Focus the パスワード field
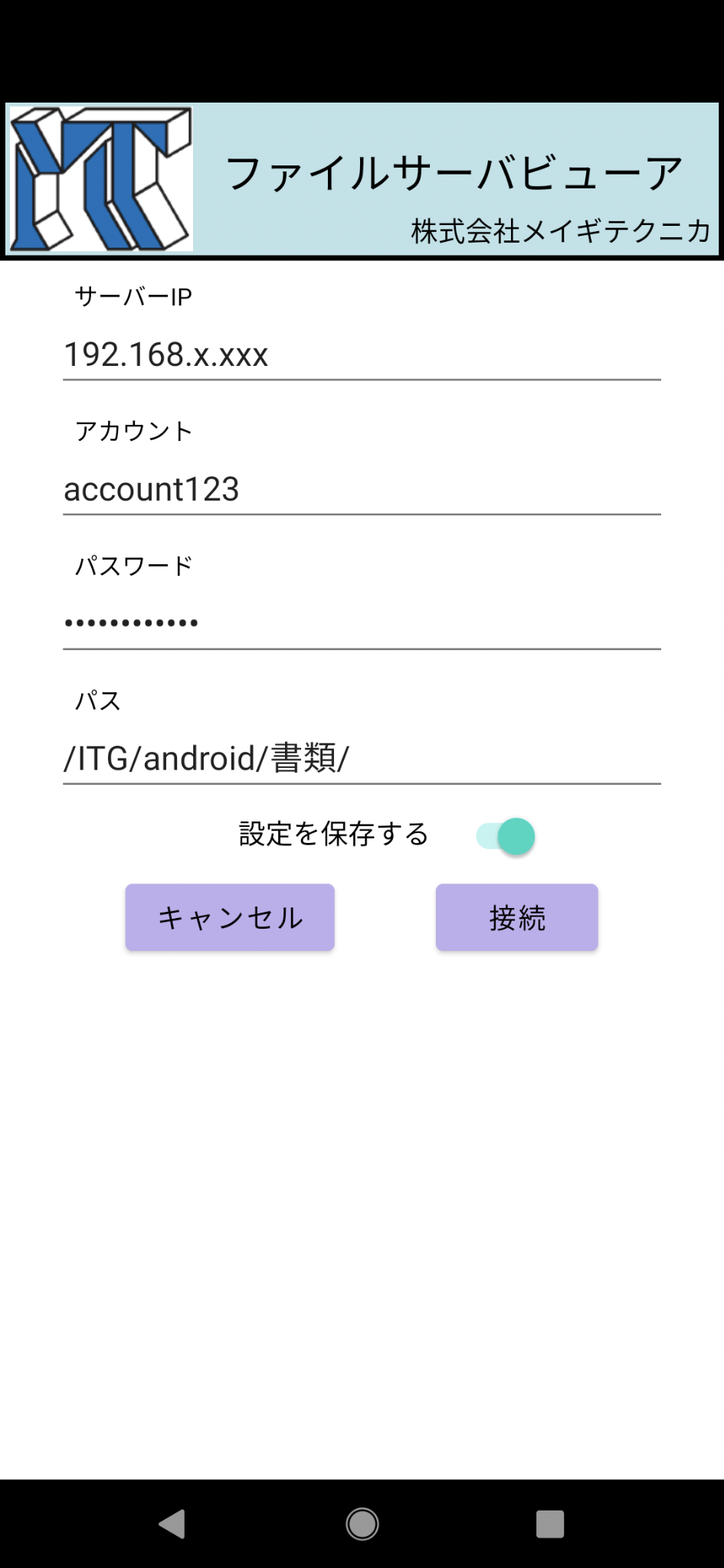The width and height of the screenshot is (724, 1568). [362, 624]
